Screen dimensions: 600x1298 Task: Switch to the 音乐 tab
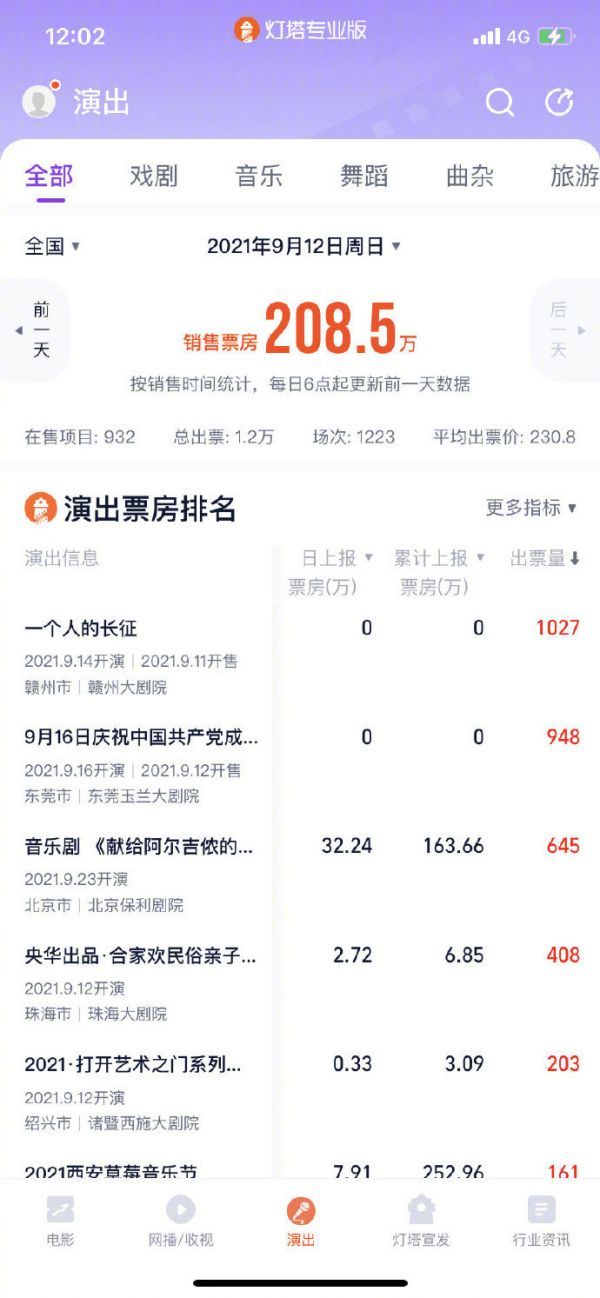[259, 177]
